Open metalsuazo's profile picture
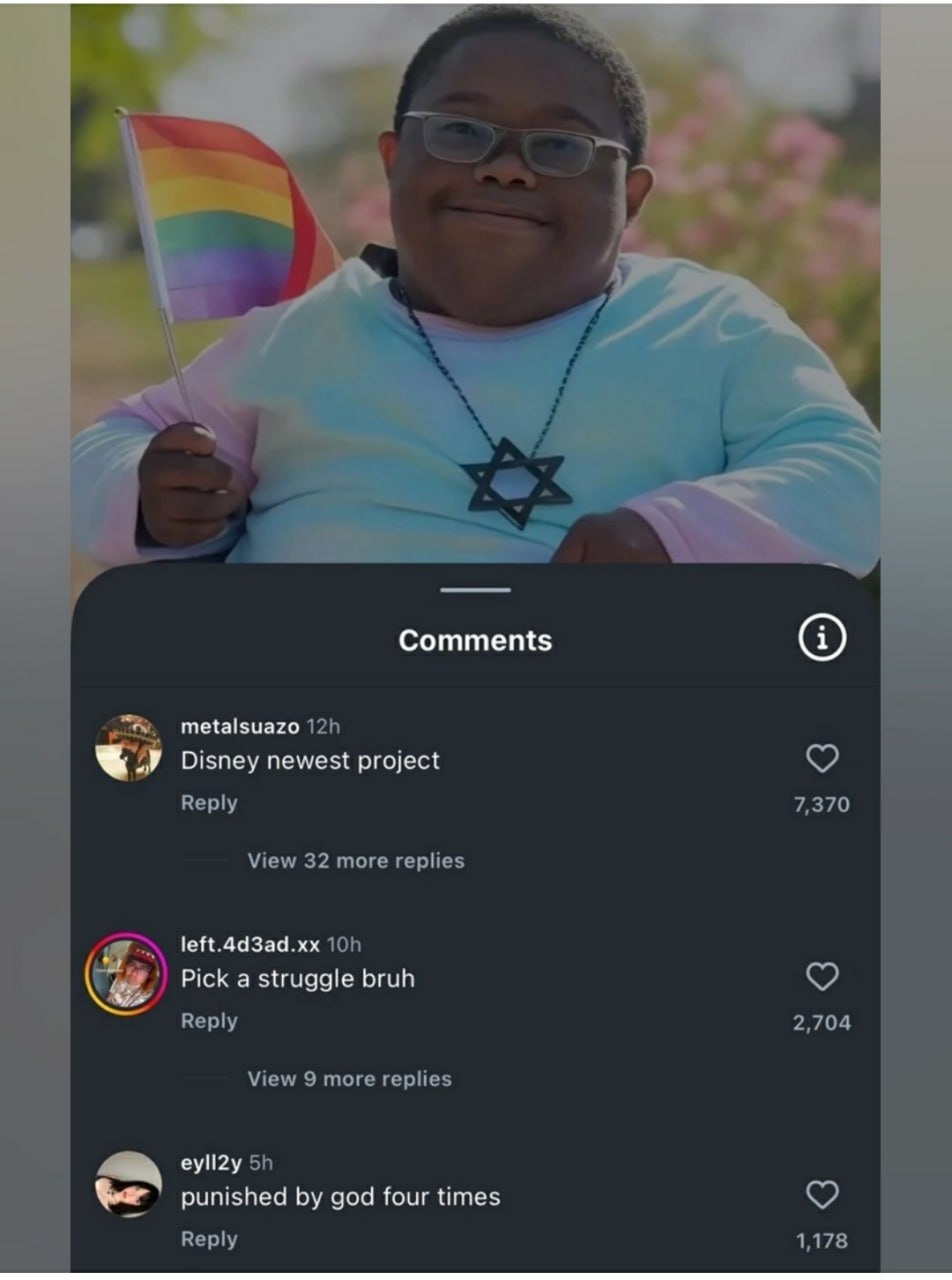Viewport: 952px width, 1280px height. (129, 747)
